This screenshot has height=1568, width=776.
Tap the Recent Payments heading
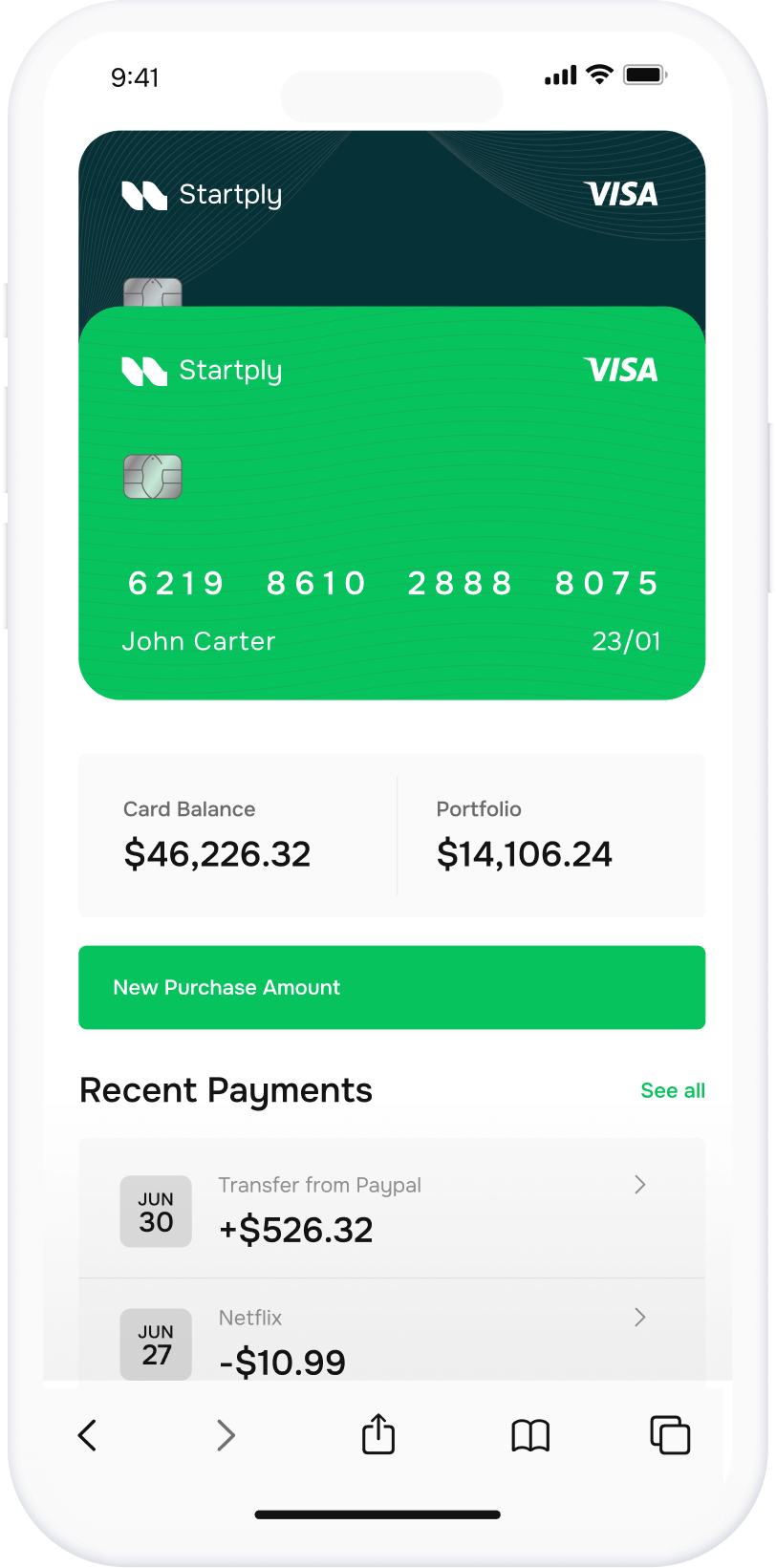226,1090
